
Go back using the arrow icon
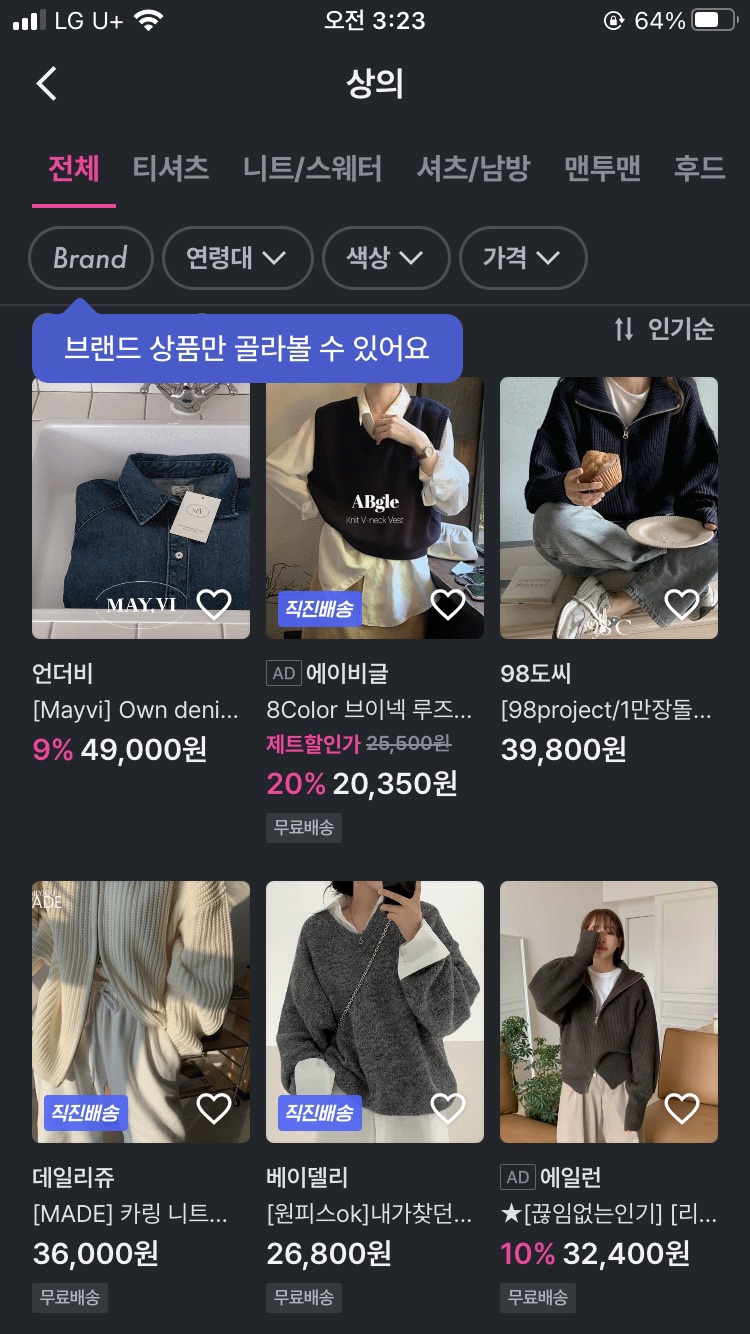tap(47, 84)
